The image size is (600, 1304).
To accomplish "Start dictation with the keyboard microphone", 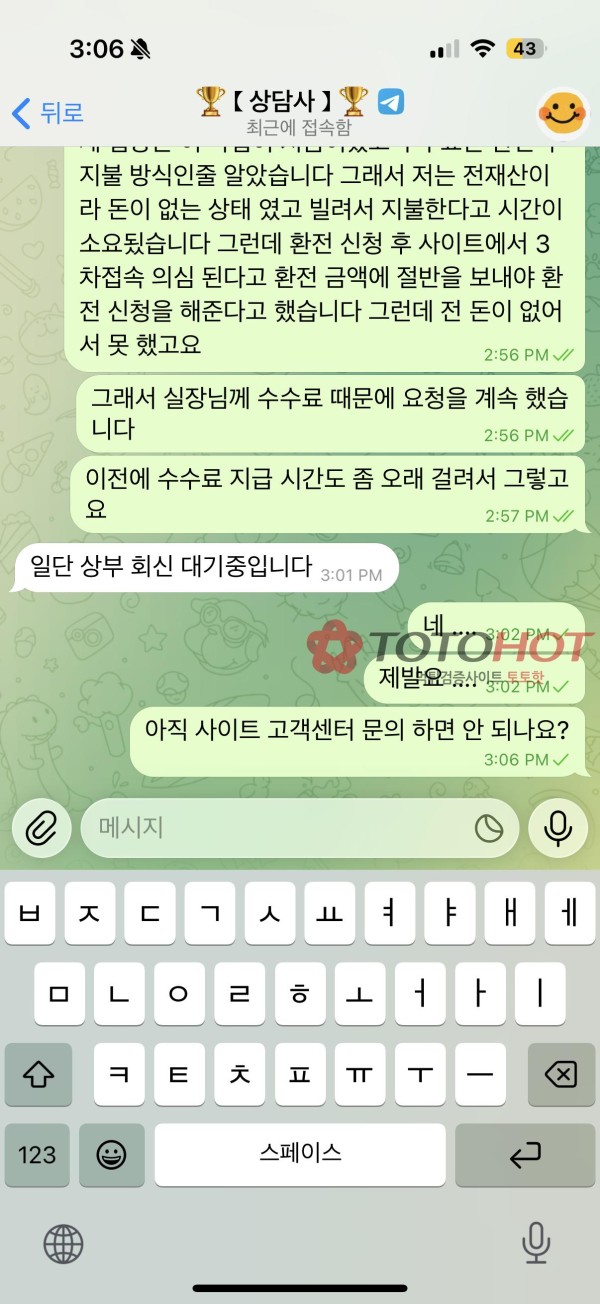I will pos(537,1244).
